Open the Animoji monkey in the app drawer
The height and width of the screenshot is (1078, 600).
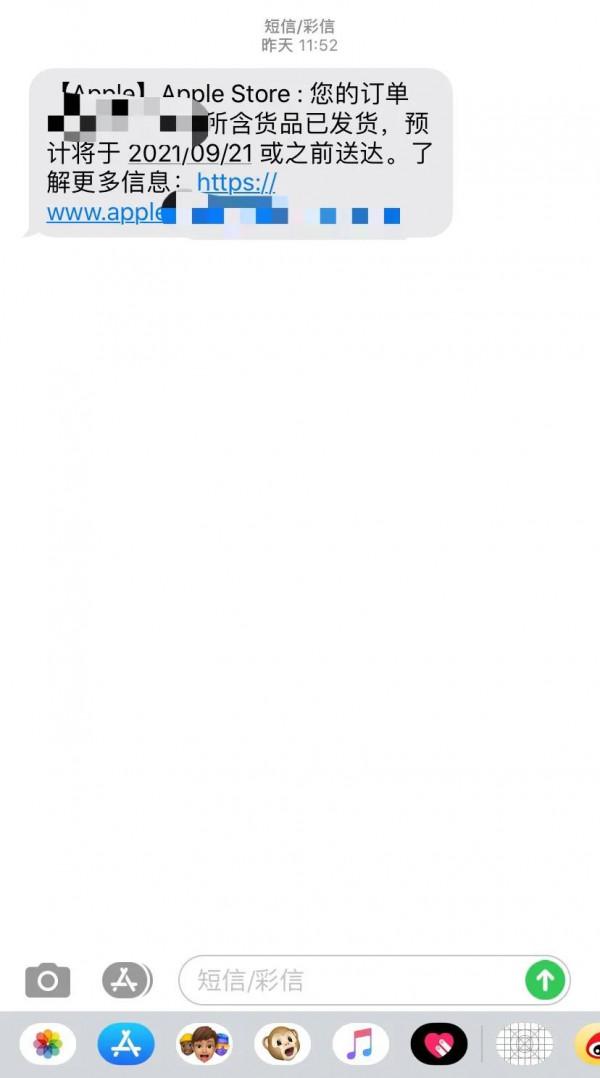[x=282, y=1045]
